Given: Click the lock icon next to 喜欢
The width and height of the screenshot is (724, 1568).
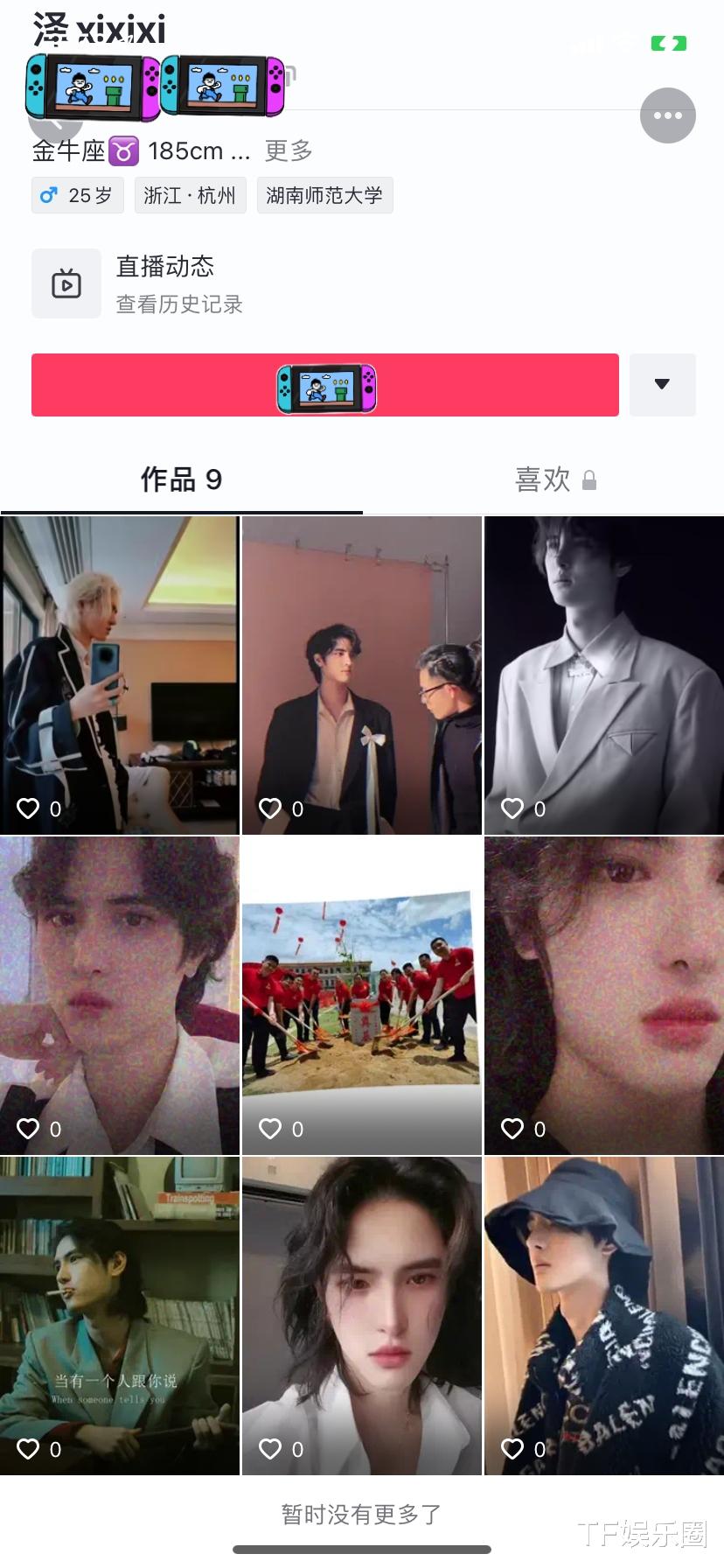Looking at the screenshot, I should pos(591,481).
